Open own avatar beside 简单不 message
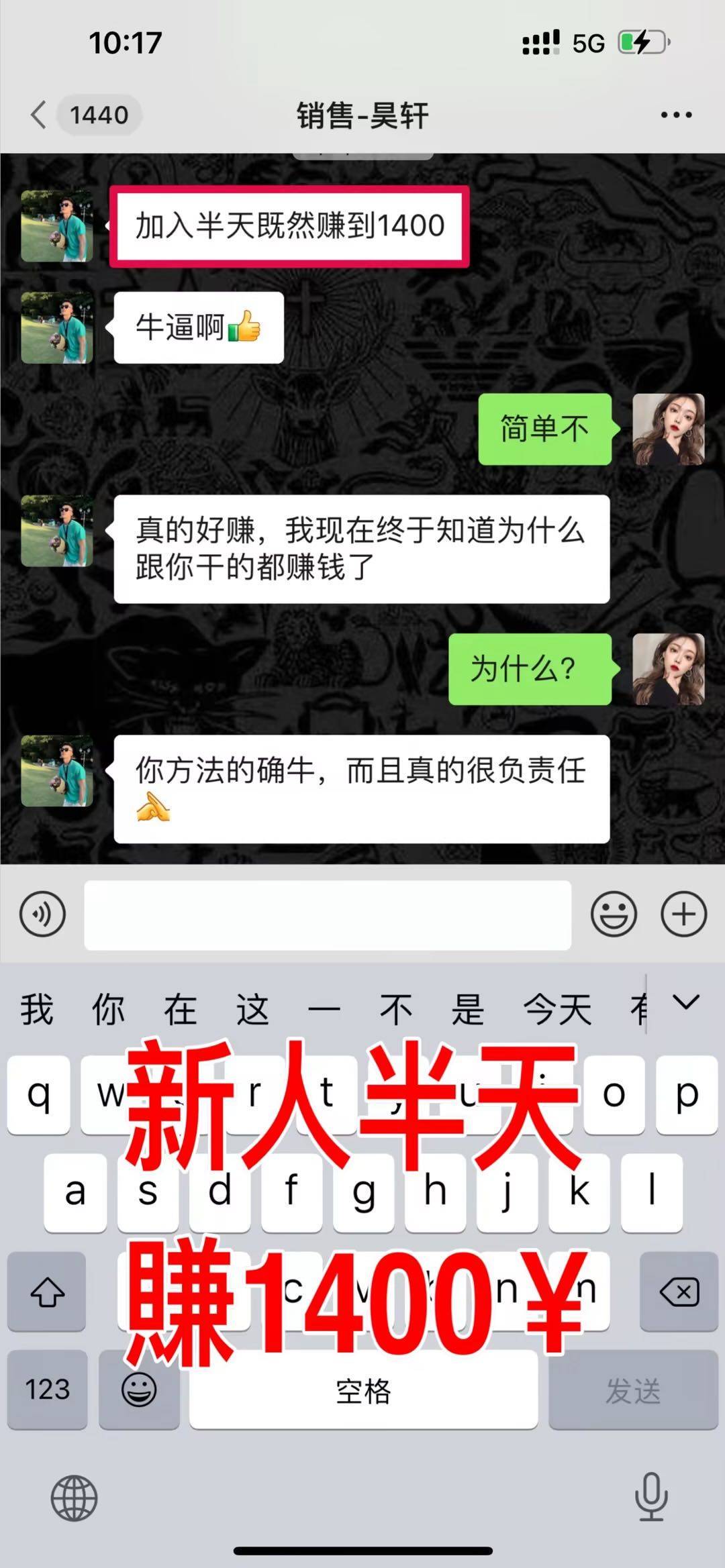 [669, 429]
